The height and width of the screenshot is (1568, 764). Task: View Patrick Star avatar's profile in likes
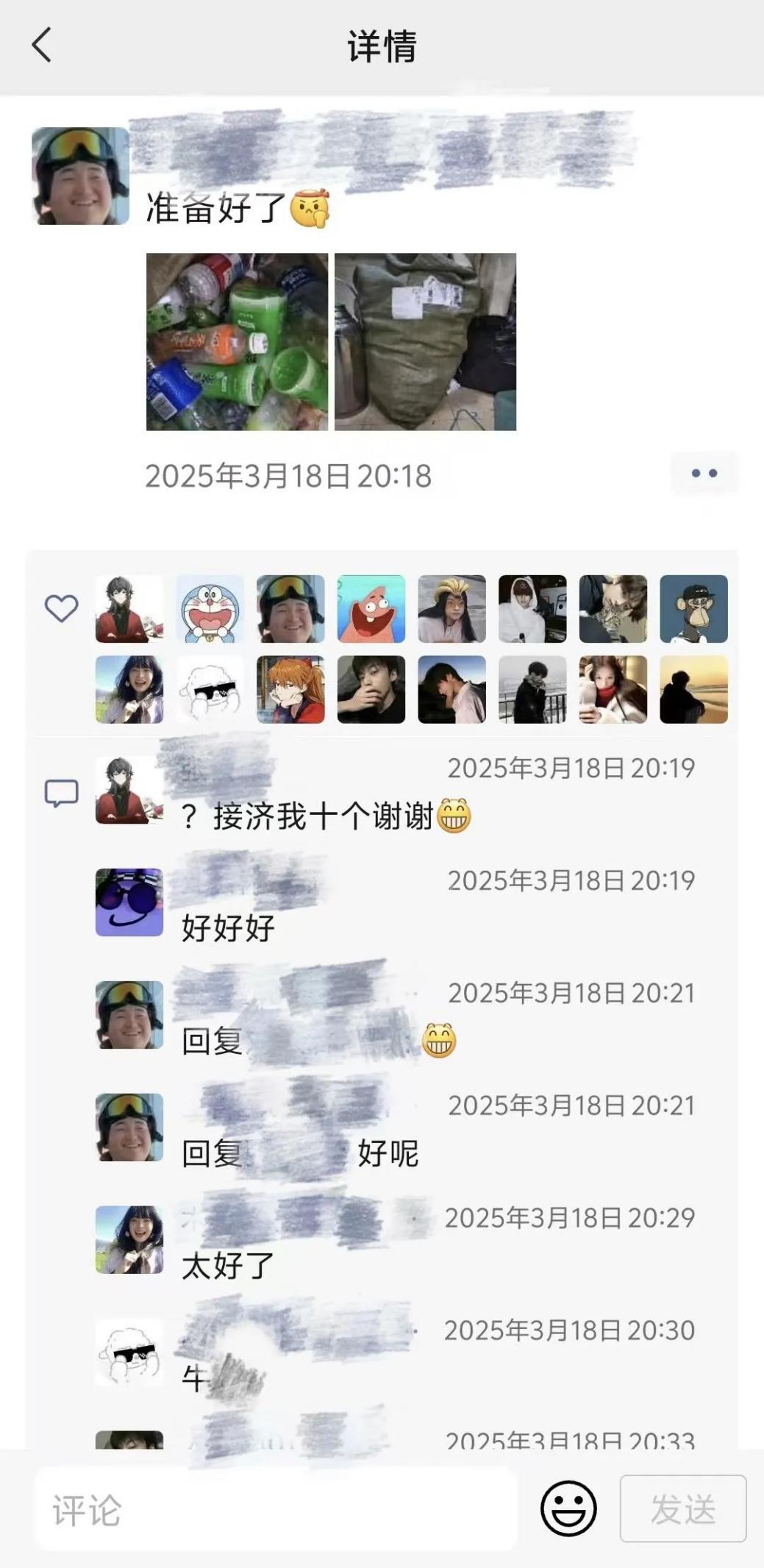[371, 609]
